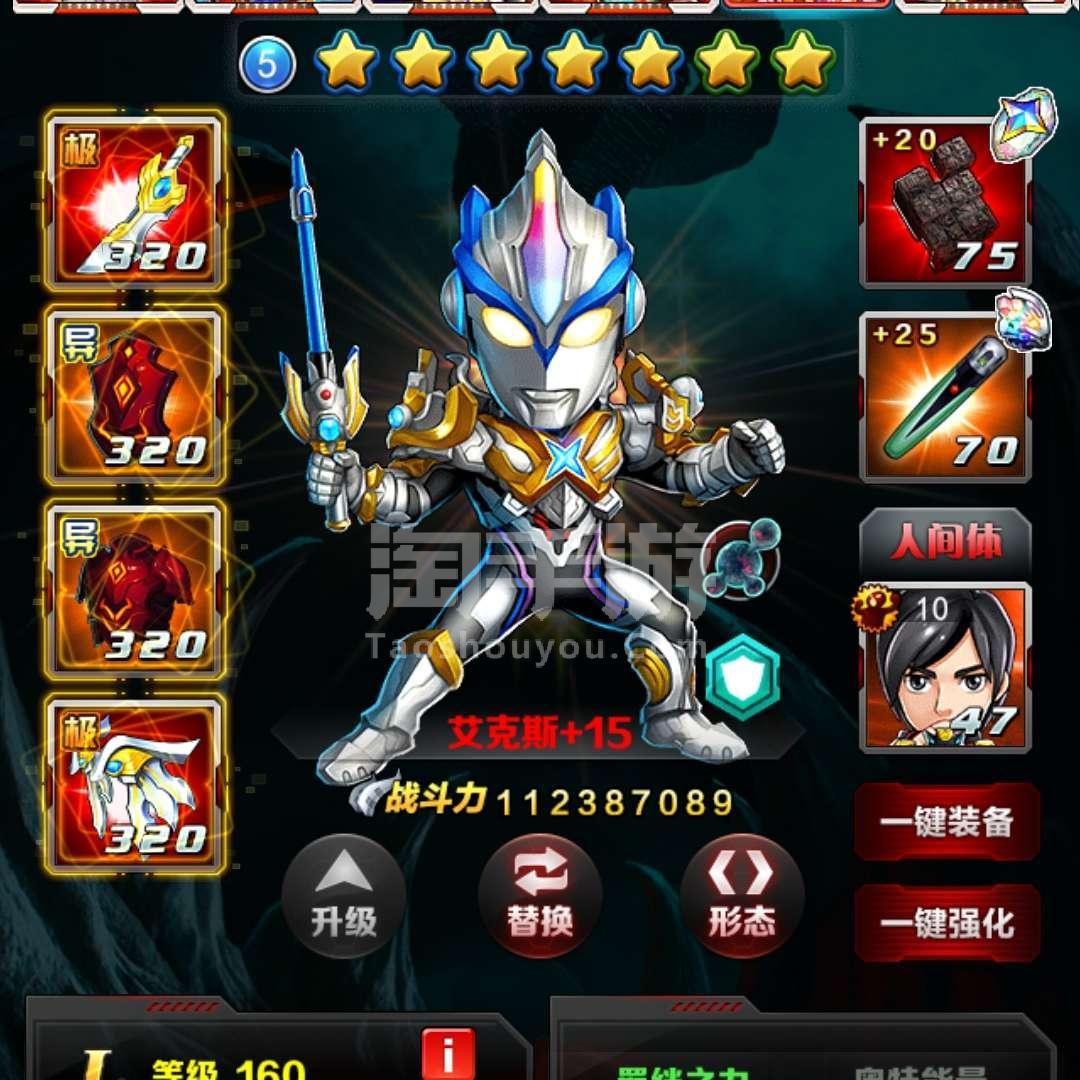Screen dimensions: 1080x1080
Task: Open the red chest armor slot
Action: pyautogui.click(x=135, y=589)
